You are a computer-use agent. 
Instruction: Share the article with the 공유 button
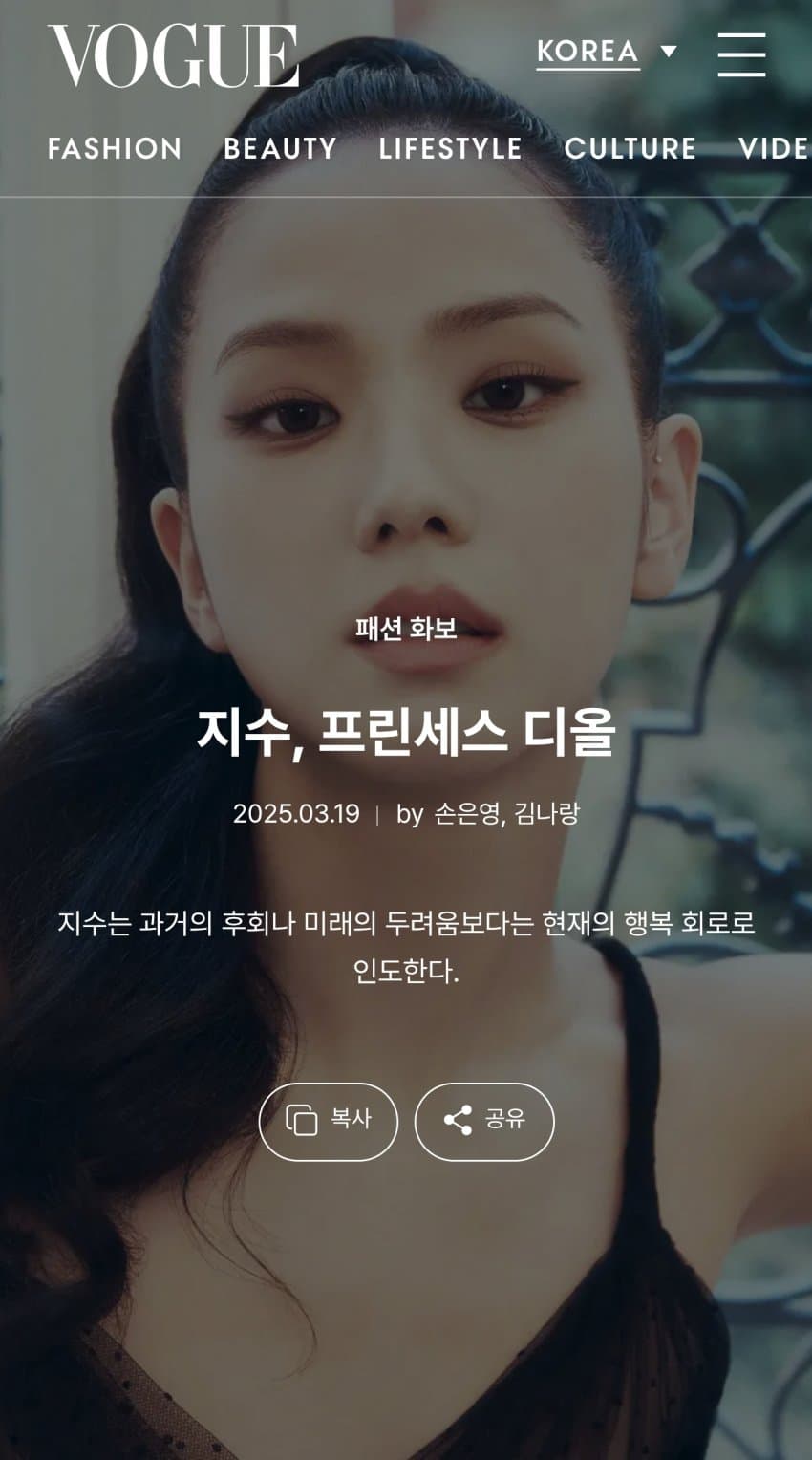(x=484, y=1121)
